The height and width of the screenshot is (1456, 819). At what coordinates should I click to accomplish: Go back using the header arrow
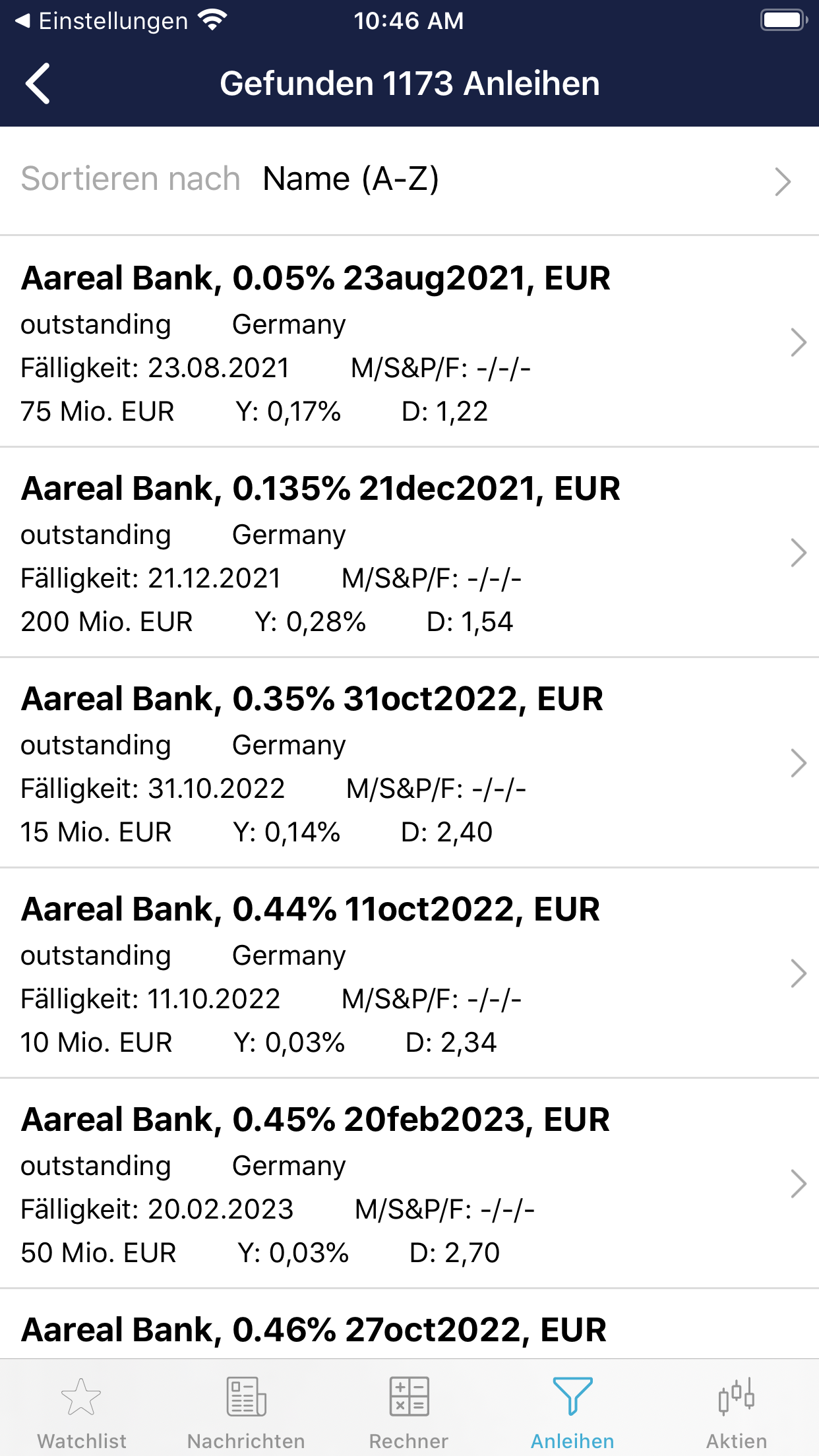point(38,84)
